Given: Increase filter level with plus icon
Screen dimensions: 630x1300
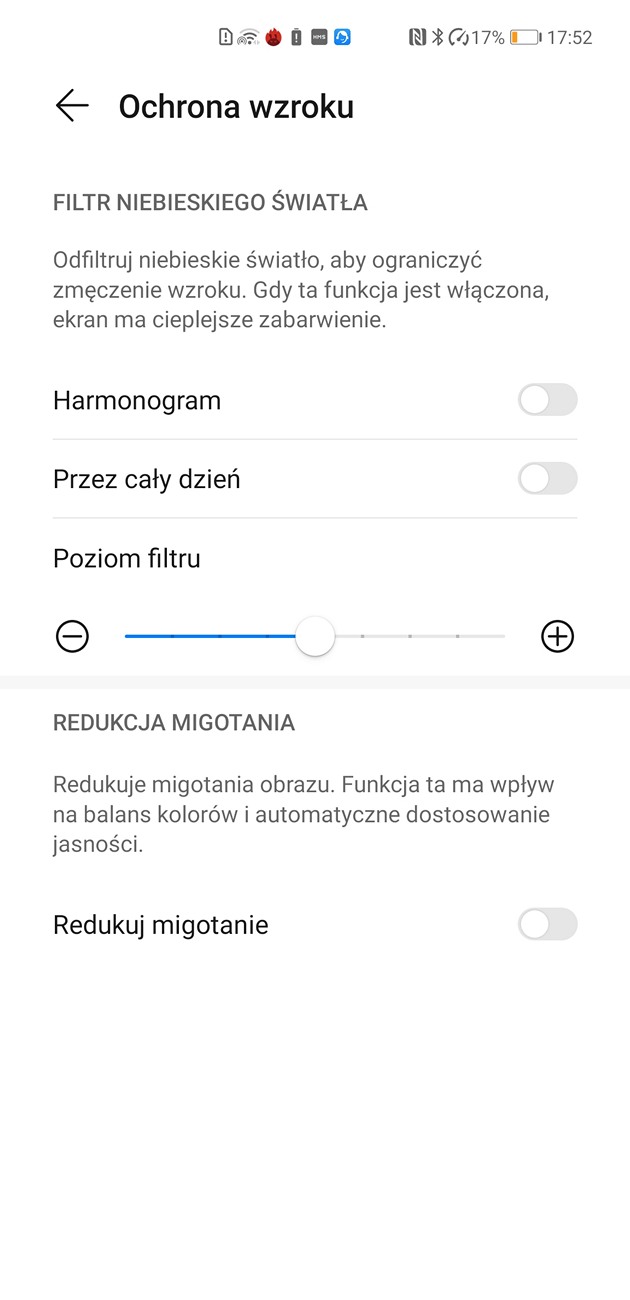Looking at the screenshot, I should [x=557, y=637].
